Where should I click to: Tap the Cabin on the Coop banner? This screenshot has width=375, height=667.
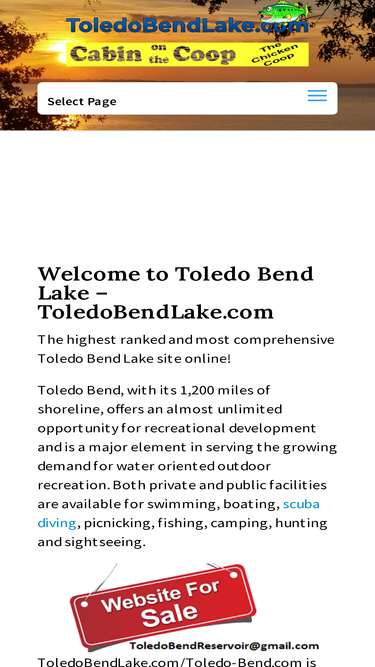[x=188, y=54]
